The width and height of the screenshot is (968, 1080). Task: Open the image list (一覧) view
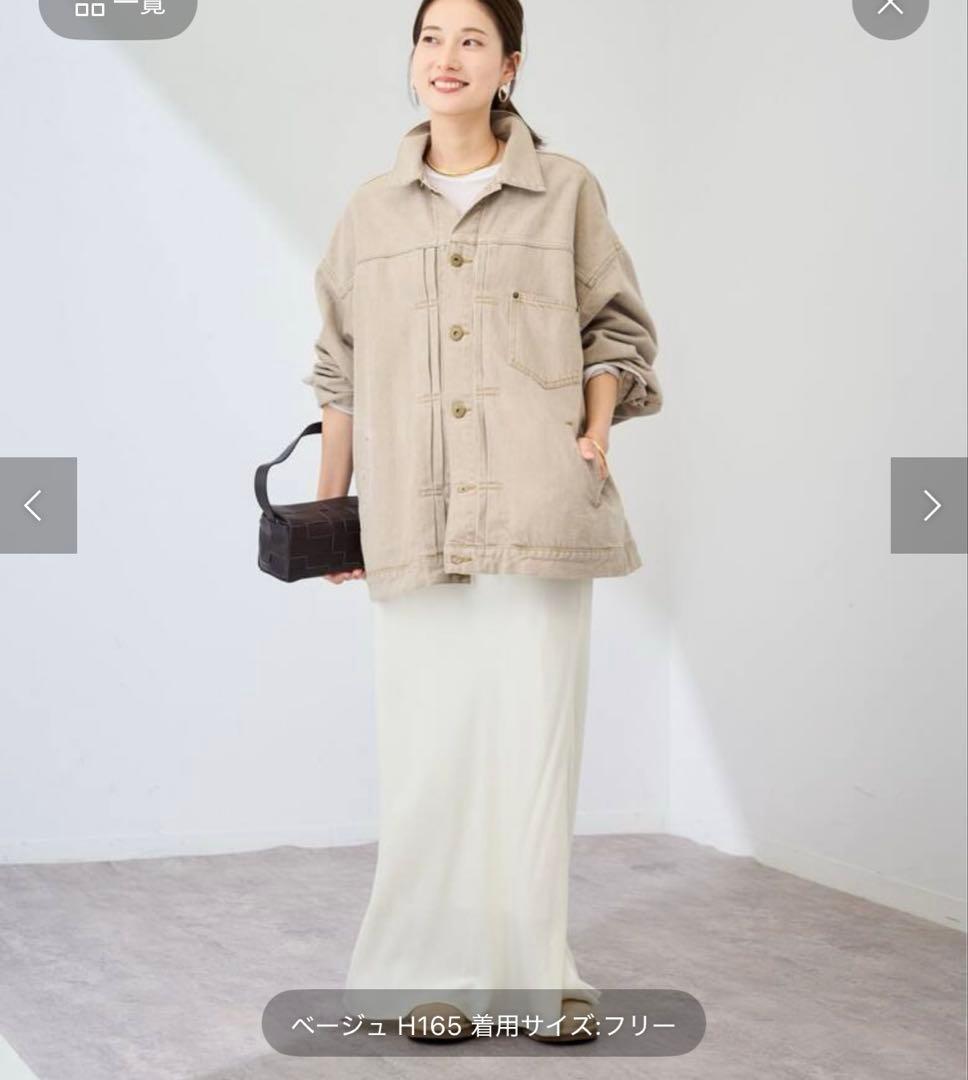coord(118,10)
